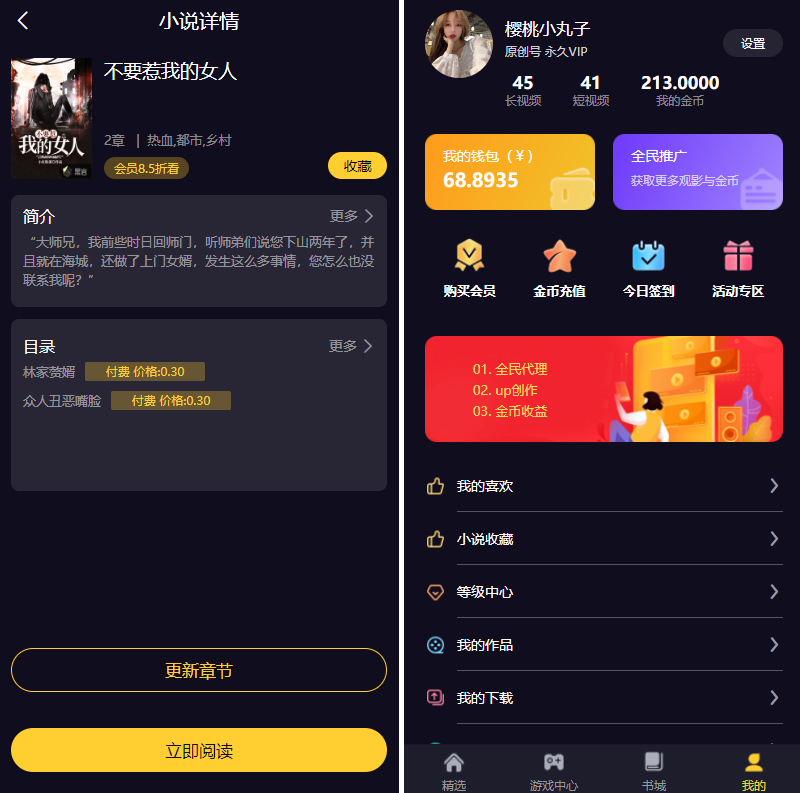Open 设置 on the profile page
The image size is (800, 793).
pyautogui.click(x=752, y=43)
